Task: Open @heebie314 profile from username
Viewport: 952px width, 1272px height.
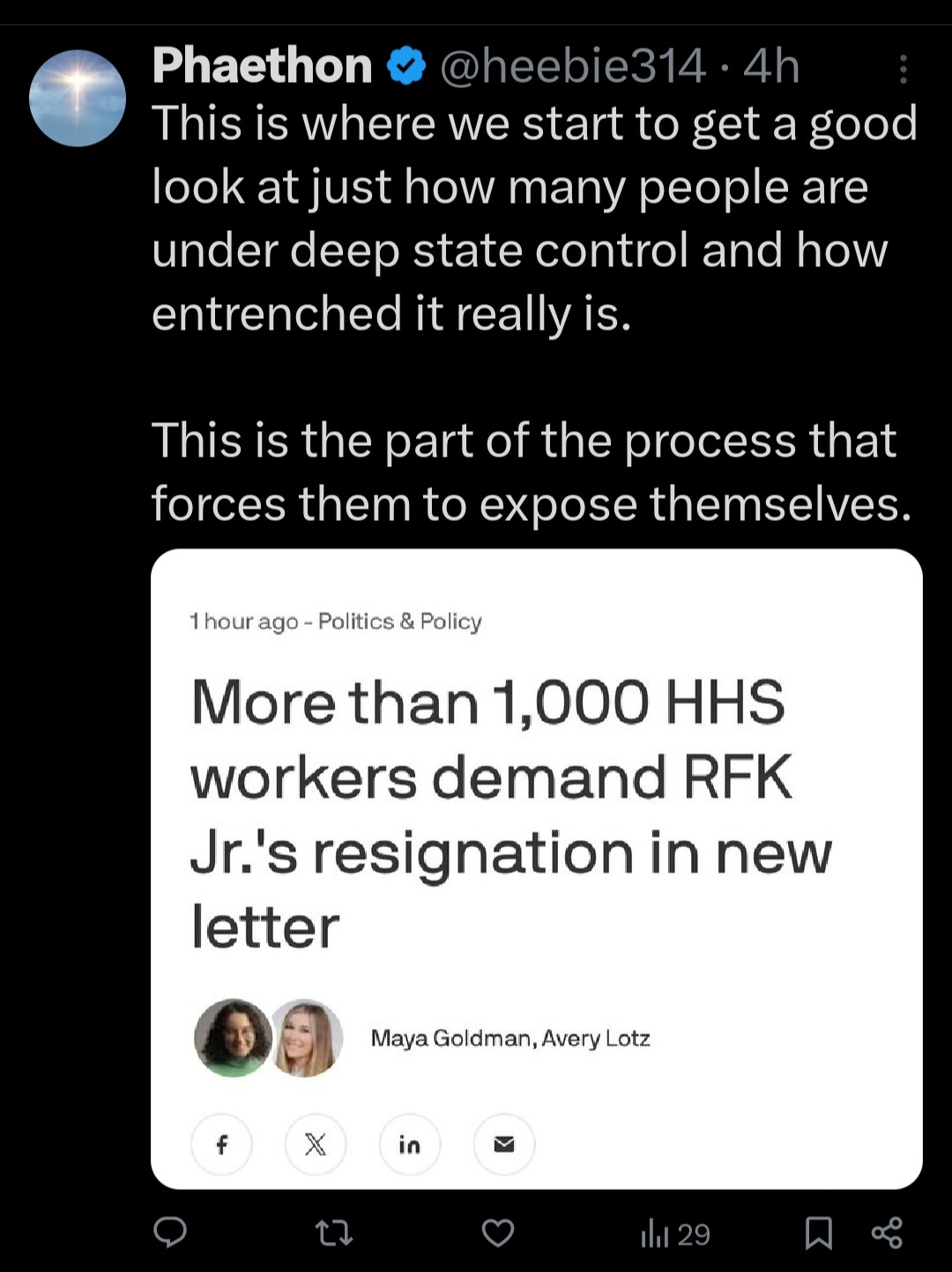Action: tap(572, 66)
